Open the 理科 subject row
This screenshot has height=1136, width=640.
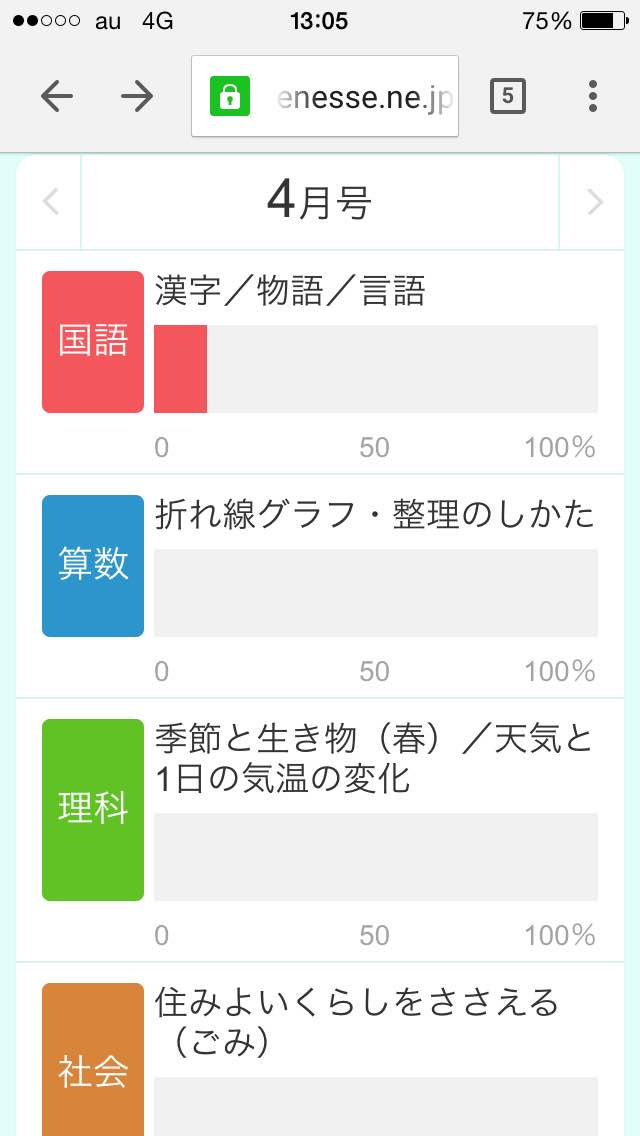point(320,830)
